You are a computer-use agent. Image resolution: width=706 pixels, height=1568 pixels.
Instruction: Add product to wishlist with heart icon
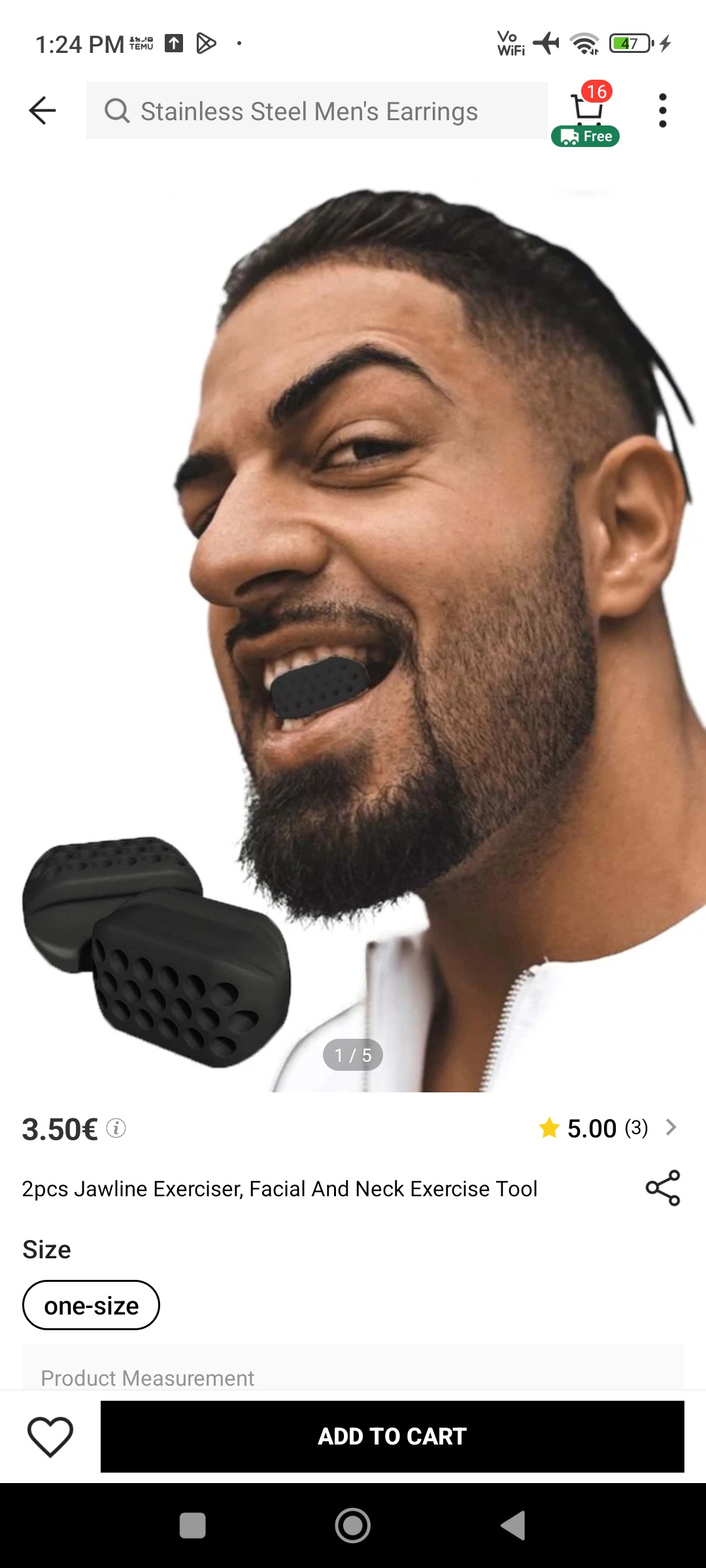click(x=50, y=1437)
